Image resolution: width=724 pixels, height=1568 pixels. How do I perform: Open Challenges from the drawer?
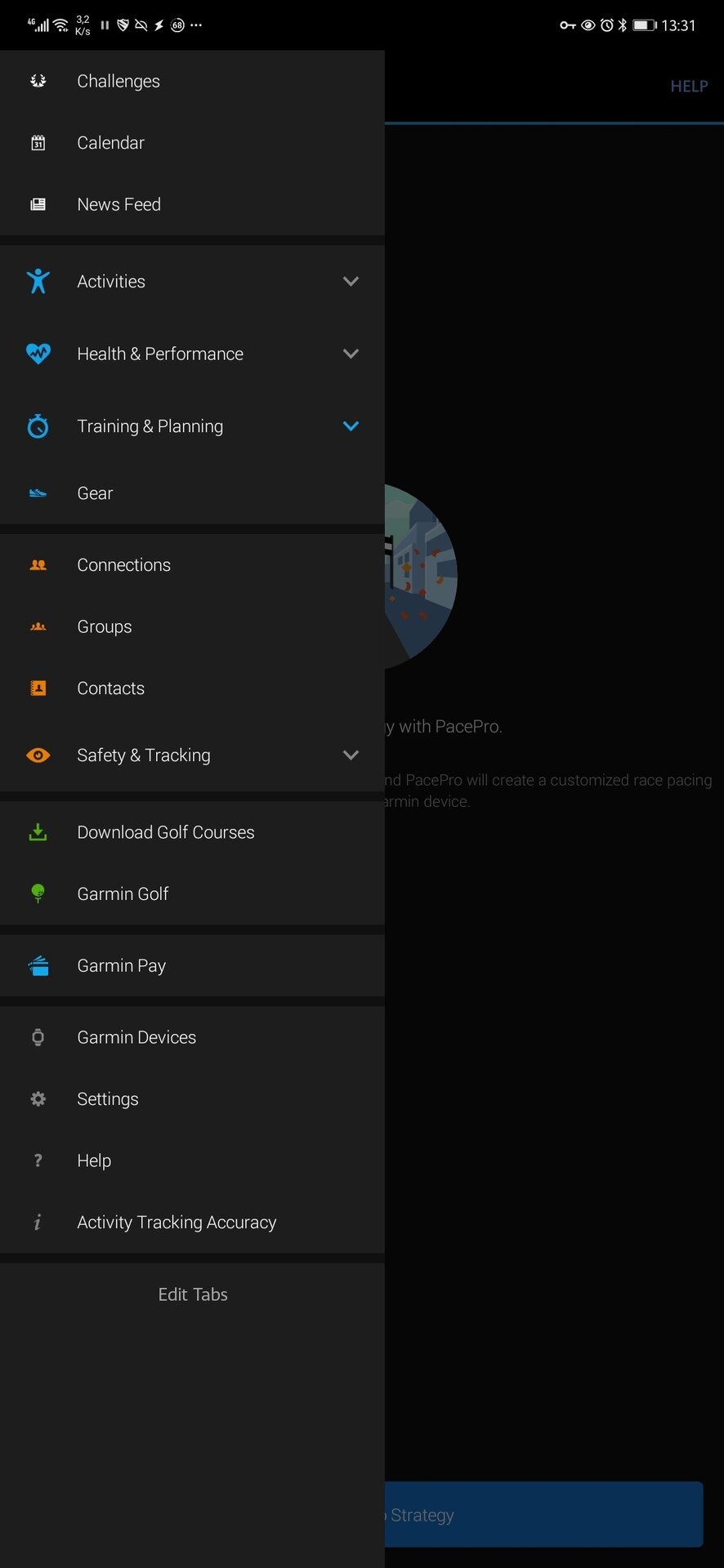(192, 81)
